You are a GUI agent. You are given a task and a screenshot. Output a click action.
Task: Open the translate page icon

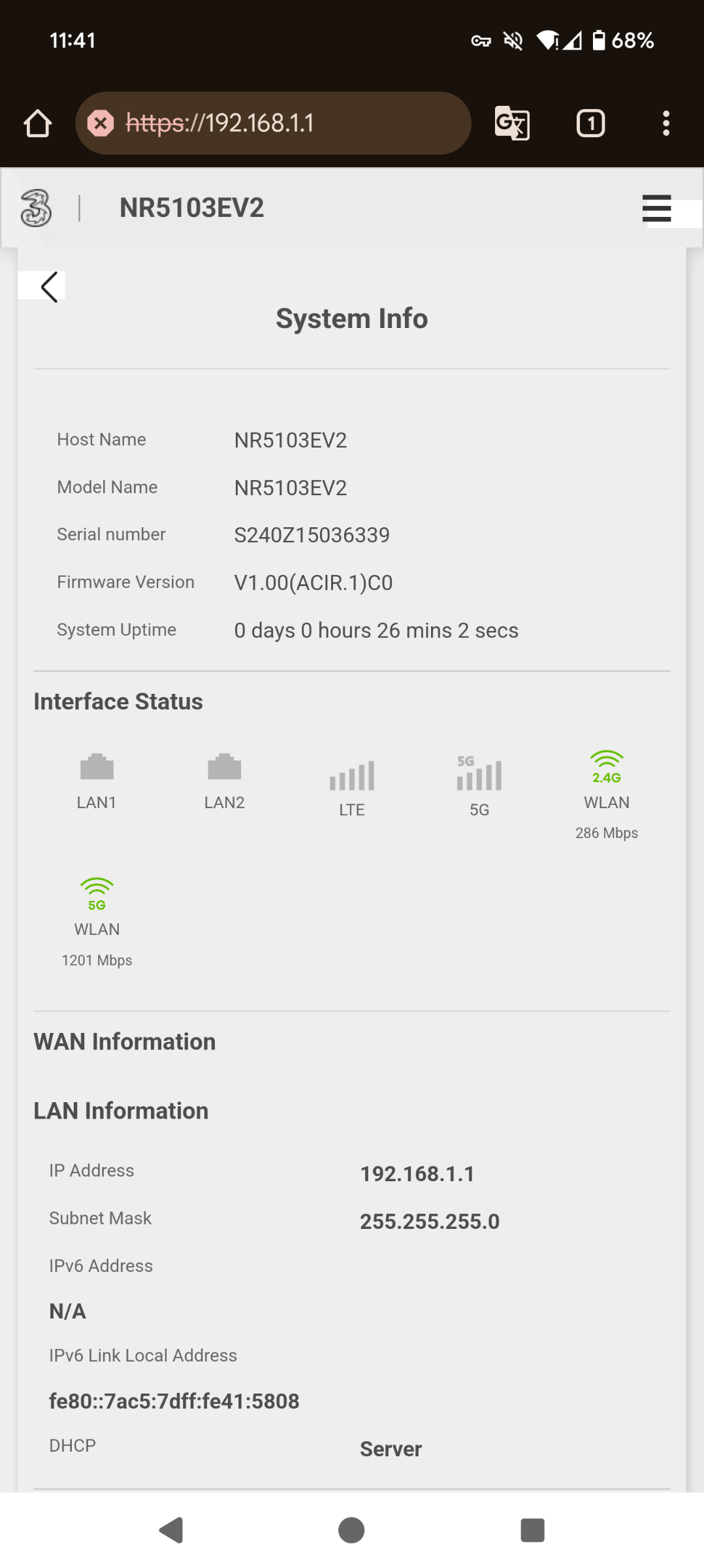pos(512,123)
